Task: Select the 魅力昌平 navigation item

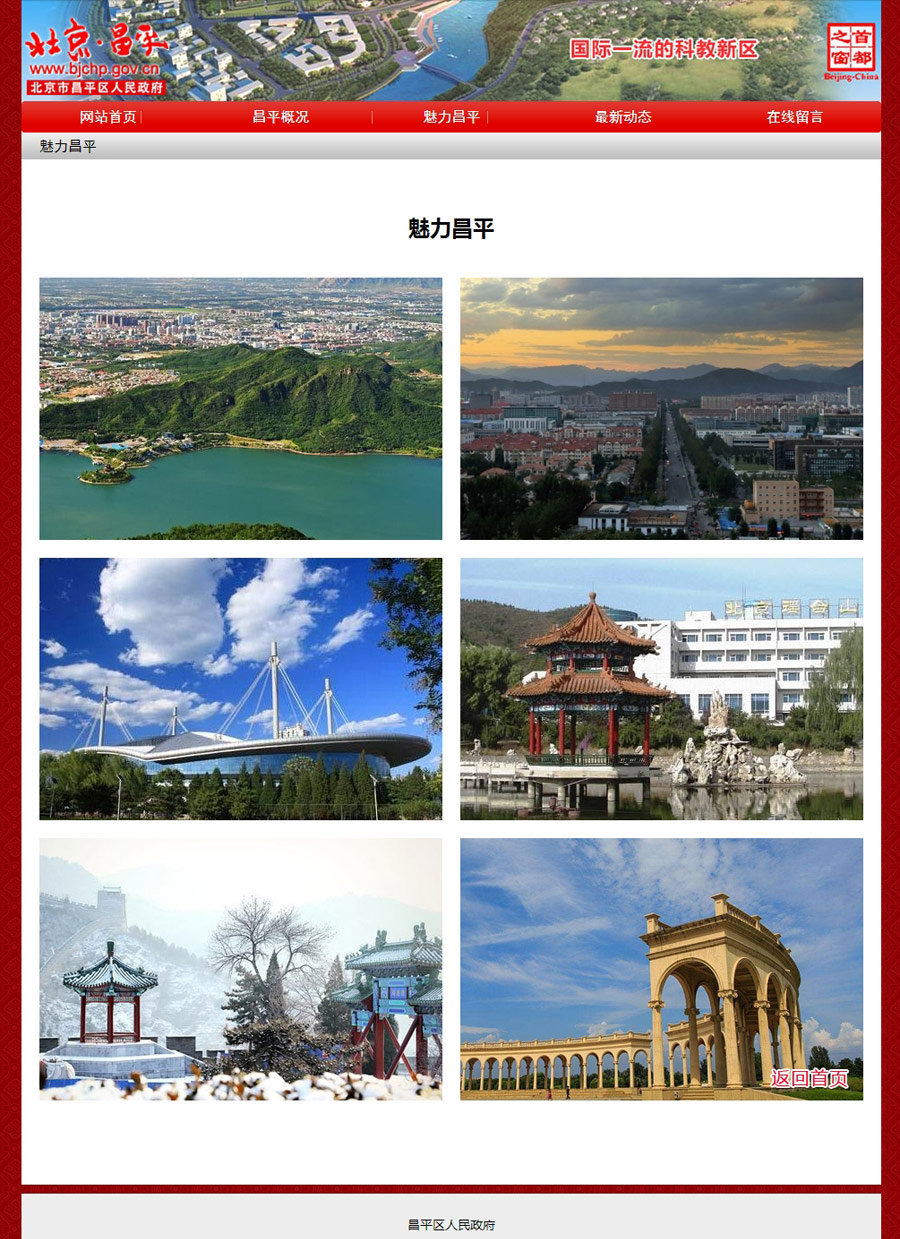Action: pyautogui.click(x=451, y=117)
